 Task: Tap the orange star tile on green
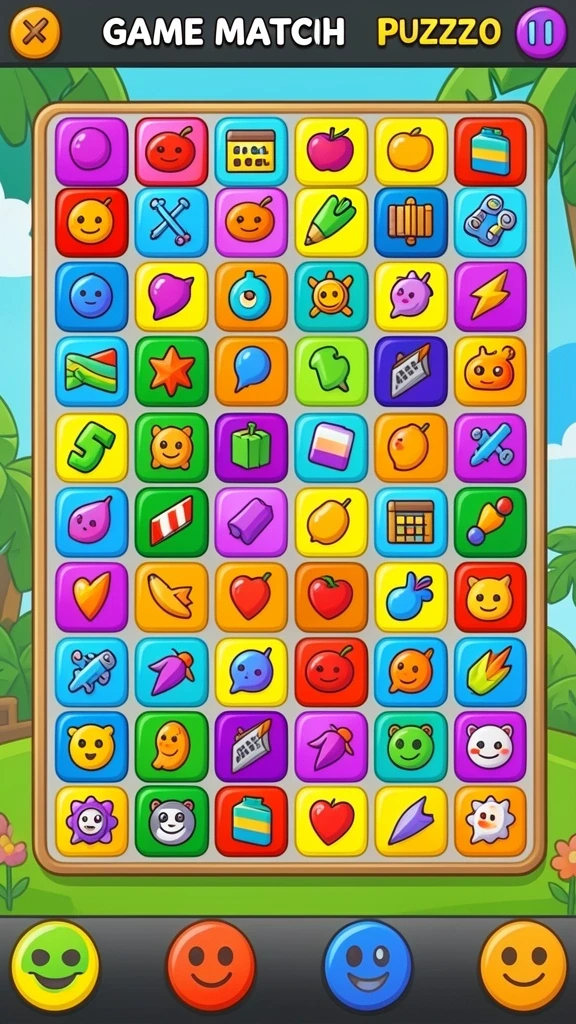172,371
